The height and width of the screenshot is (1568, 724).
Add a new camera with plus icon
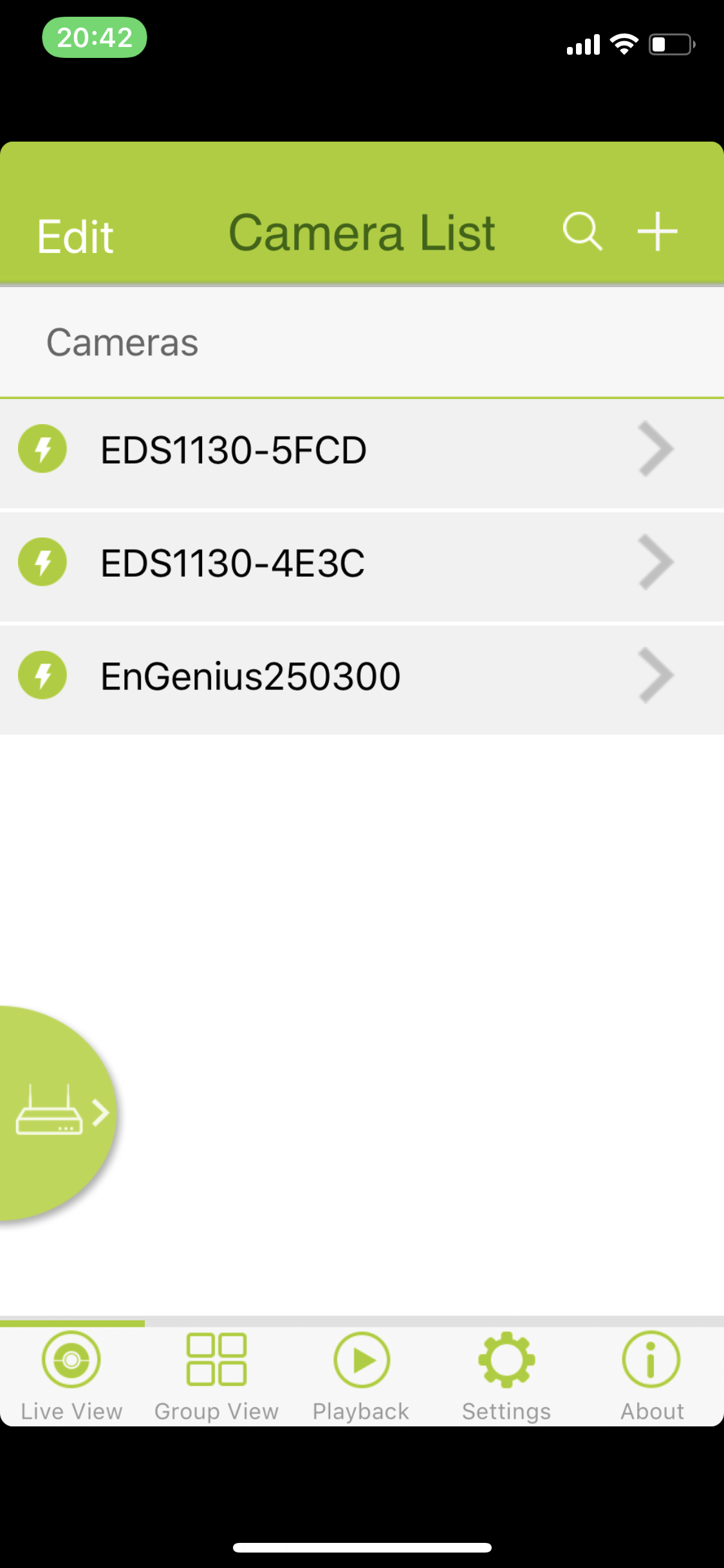(657, 231)
